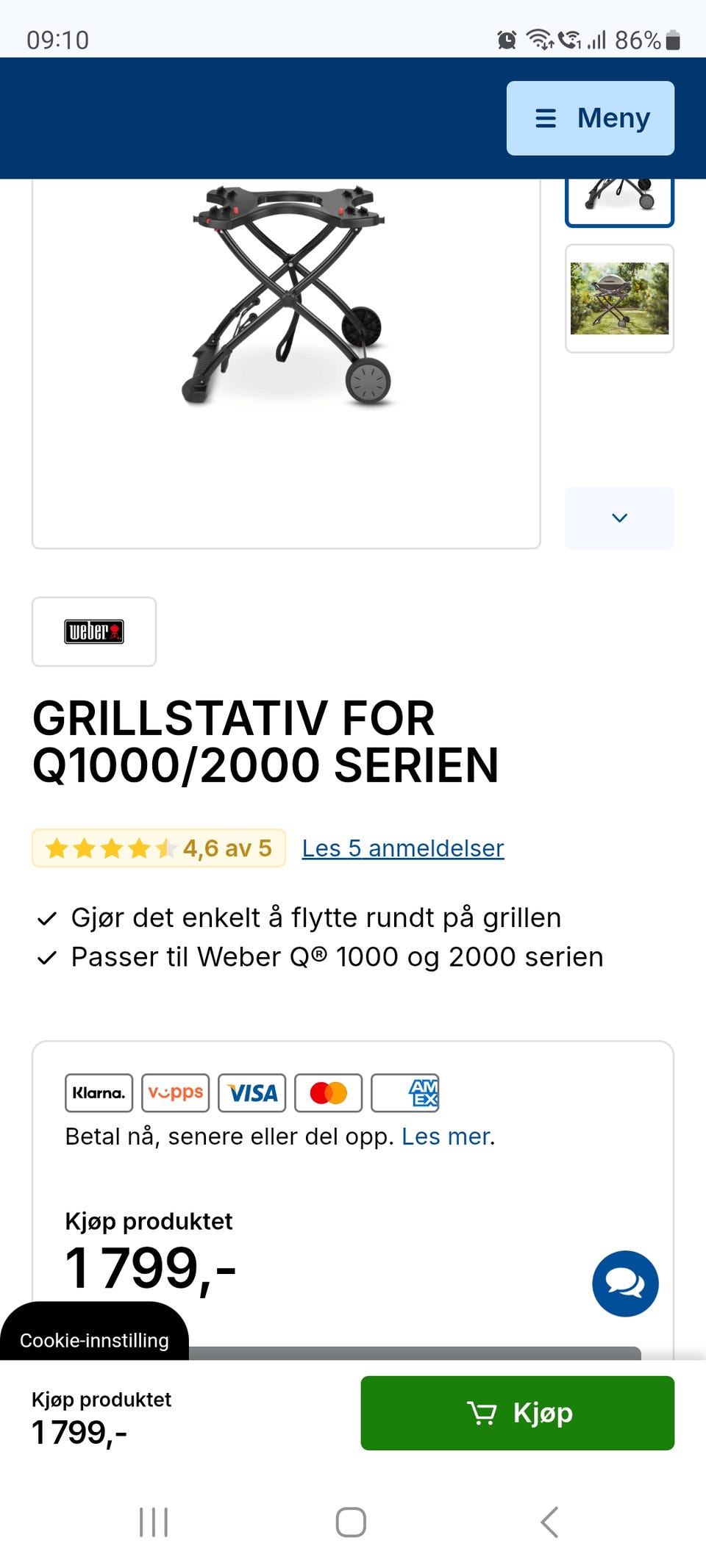Open the Cookie-innstilling settings
The image size is (706, 1568).
point(94,1340)
